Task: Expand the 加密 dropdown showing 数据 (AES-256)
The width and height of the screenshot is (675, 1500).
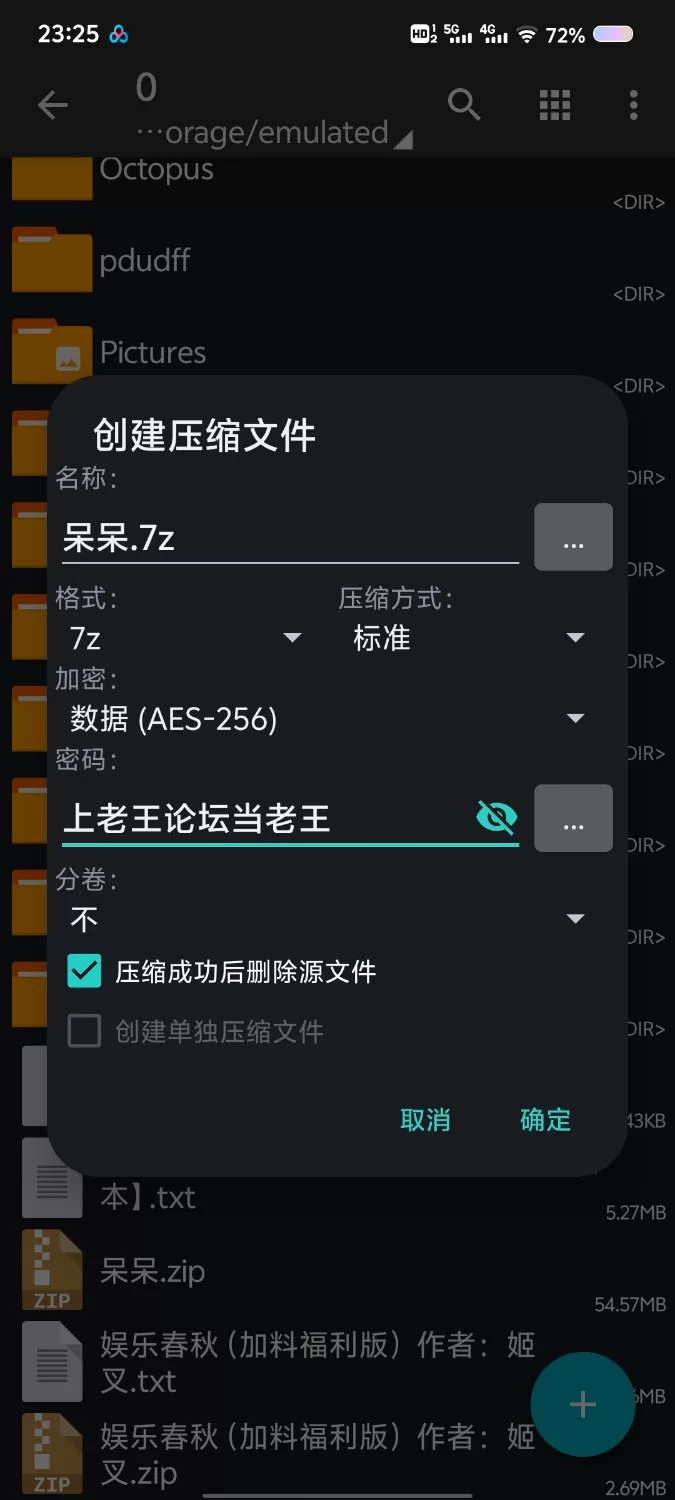Action: pyautogui.click(x=326, y=718)
